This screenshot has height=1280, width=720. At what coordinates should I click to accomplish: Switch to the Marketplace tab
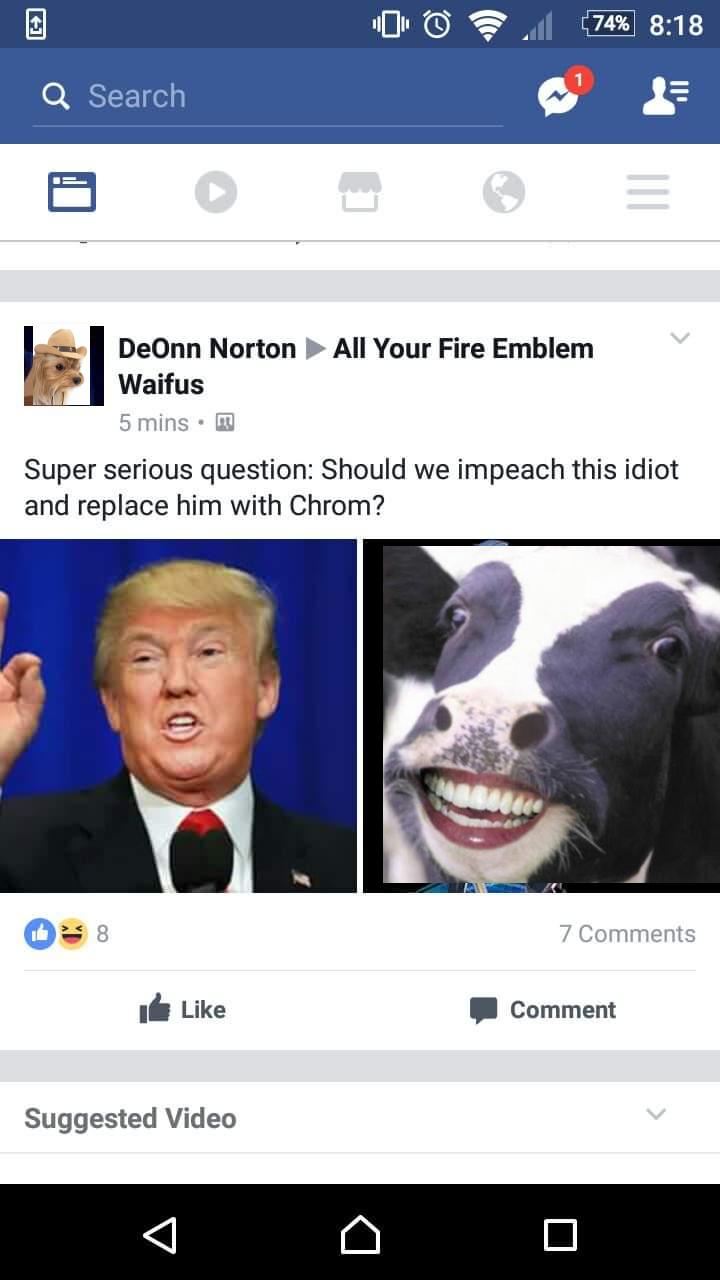point(360,191)
